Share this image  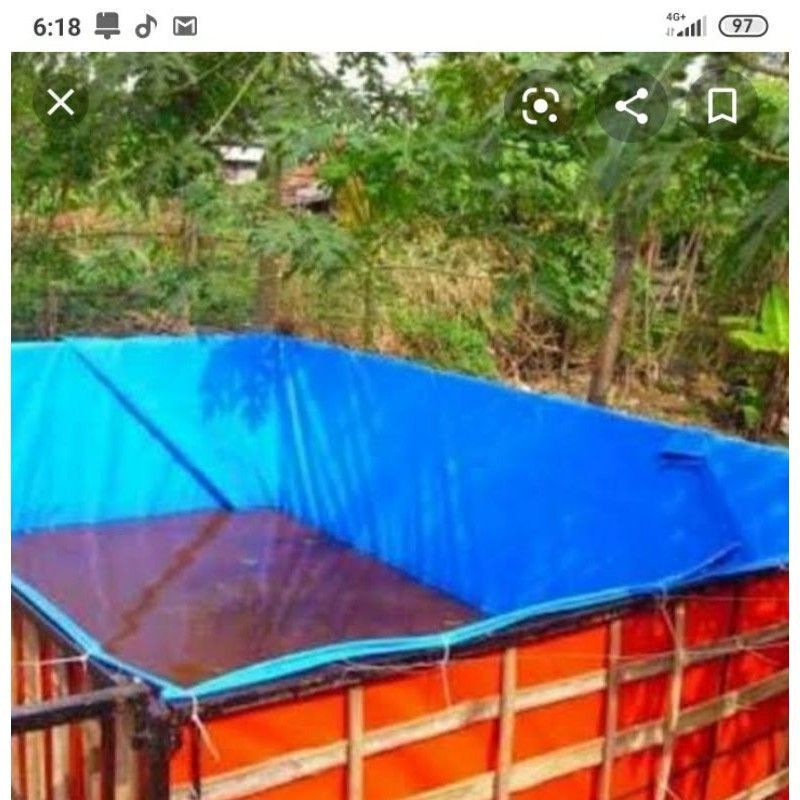coord(631,106)
